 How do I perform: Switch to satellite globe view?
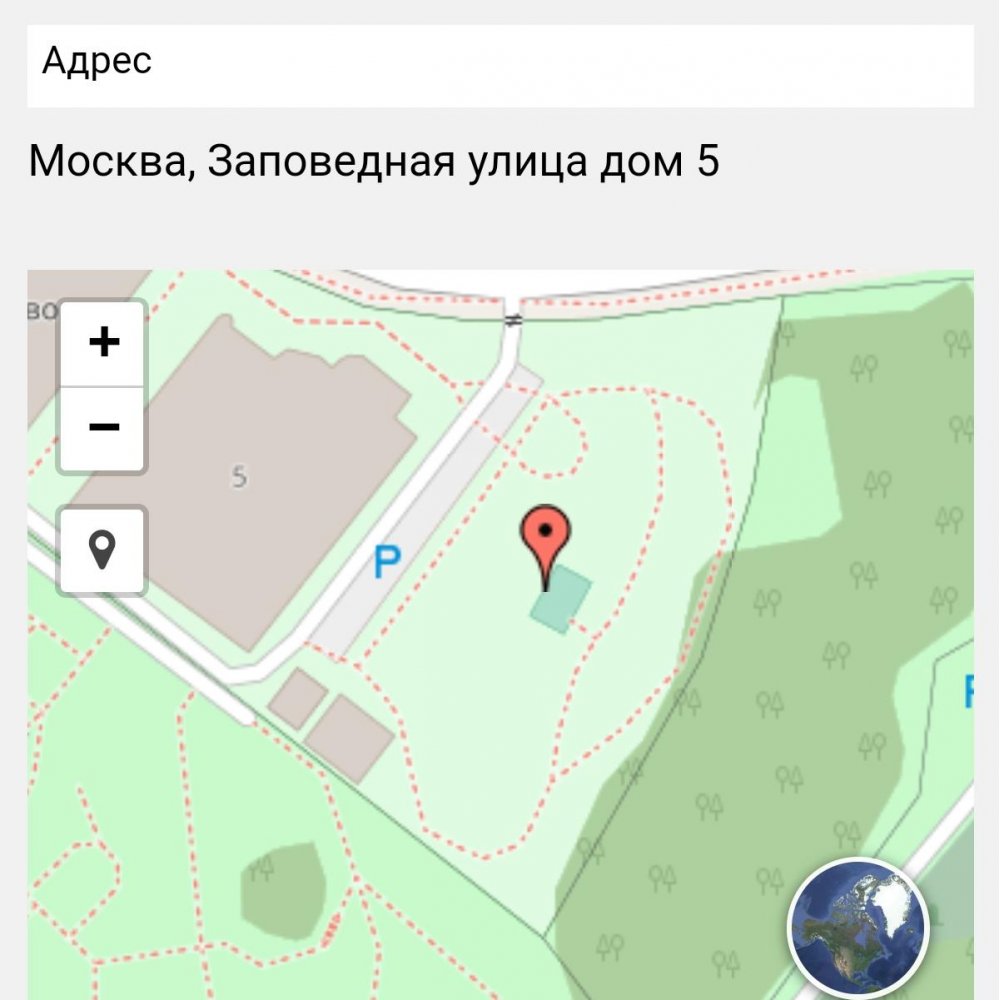click(x=858, y=928)
